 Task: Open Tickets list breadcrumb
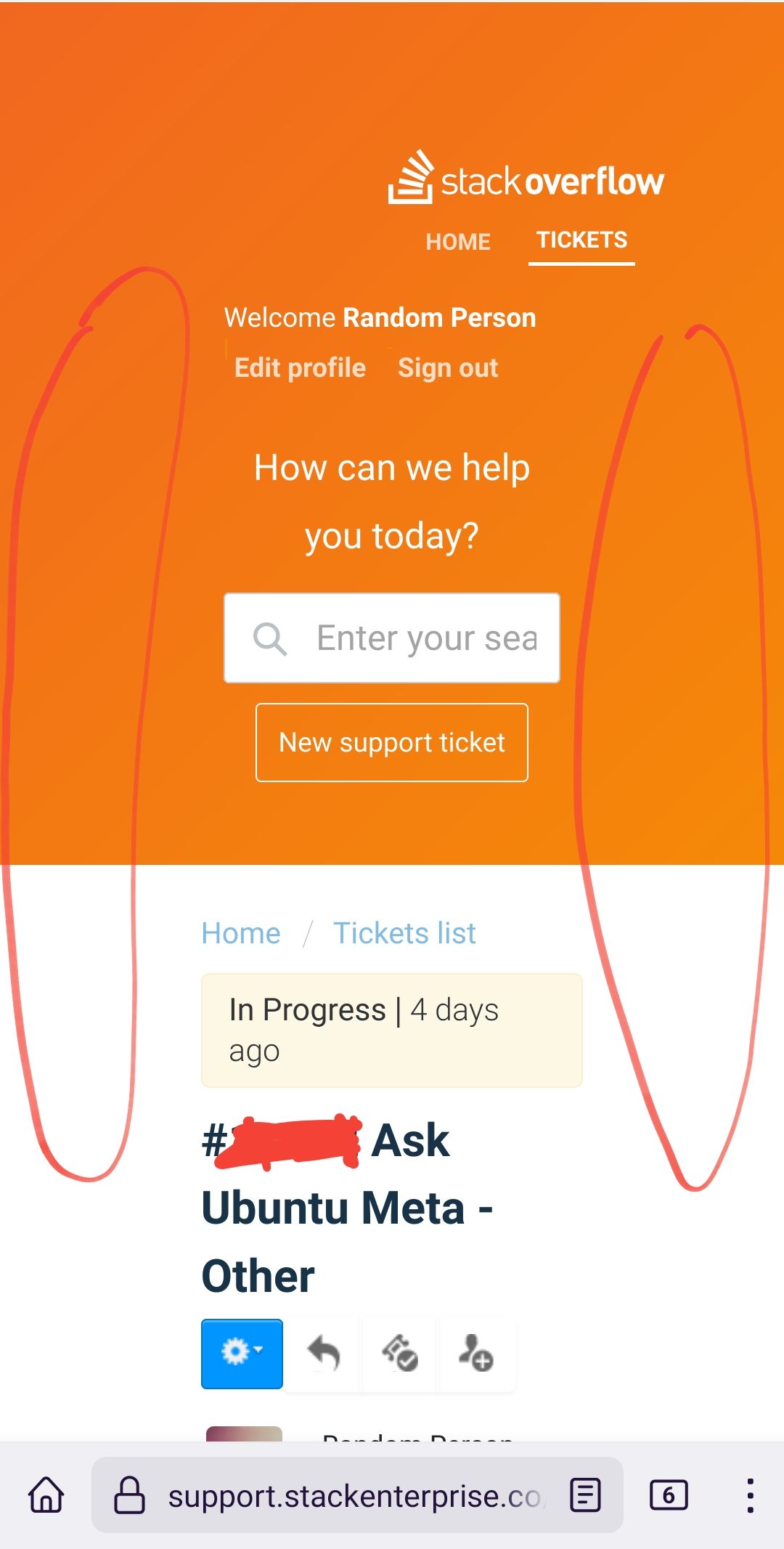404,933
